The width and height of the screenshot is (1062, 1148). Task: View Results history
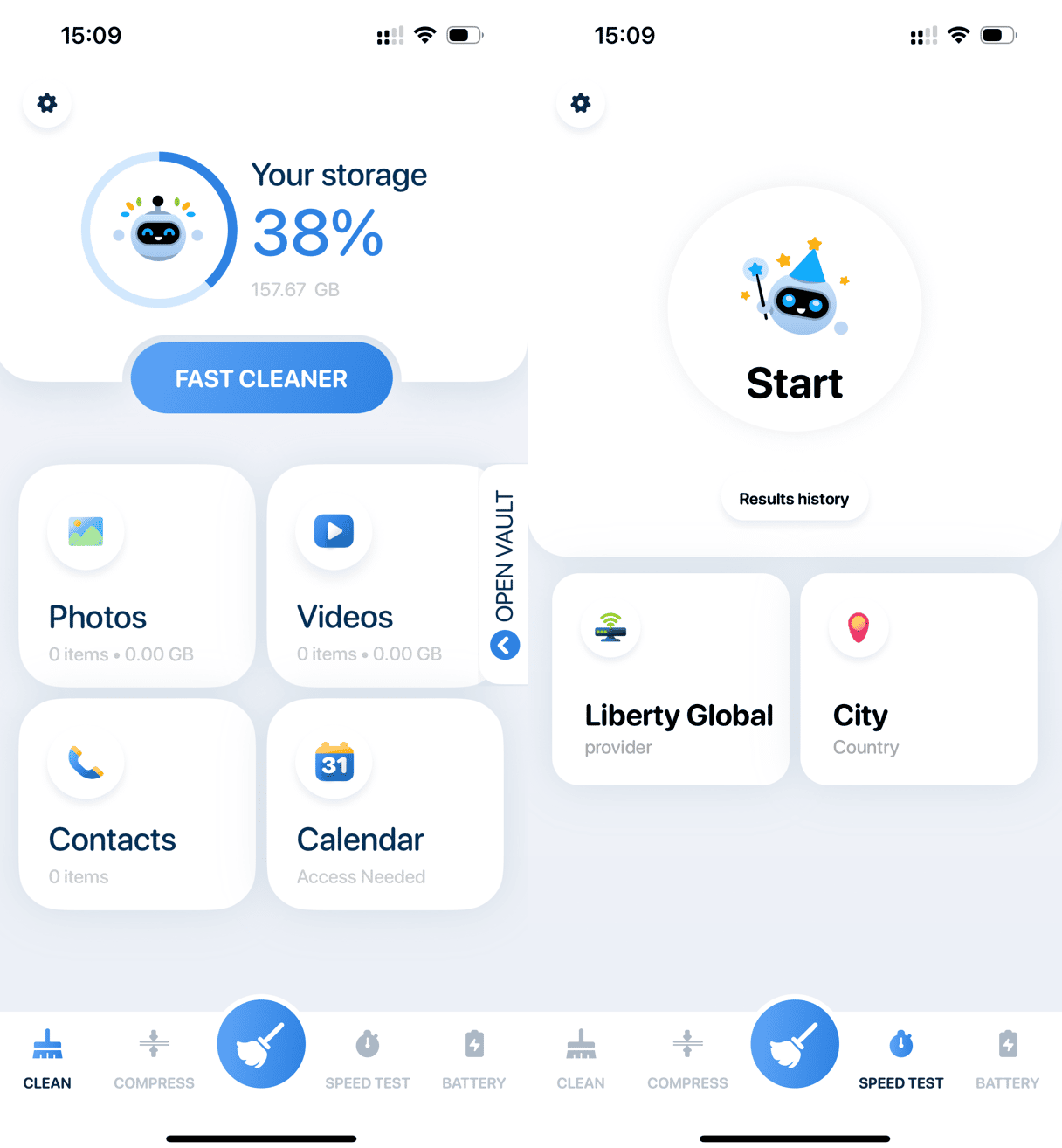click(x=794, y=499)
